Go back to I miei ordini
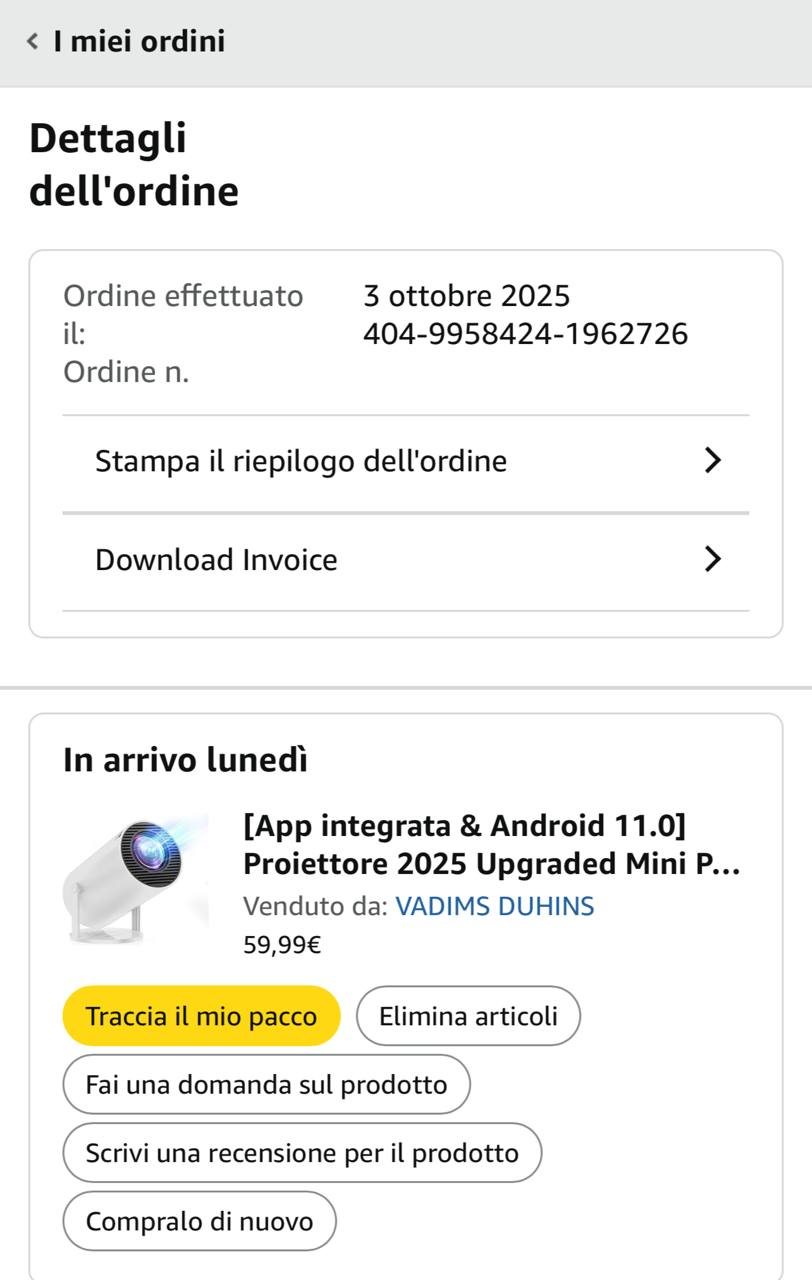The width and height of the screenshot is (812, 1280). (x=126, y=42)
